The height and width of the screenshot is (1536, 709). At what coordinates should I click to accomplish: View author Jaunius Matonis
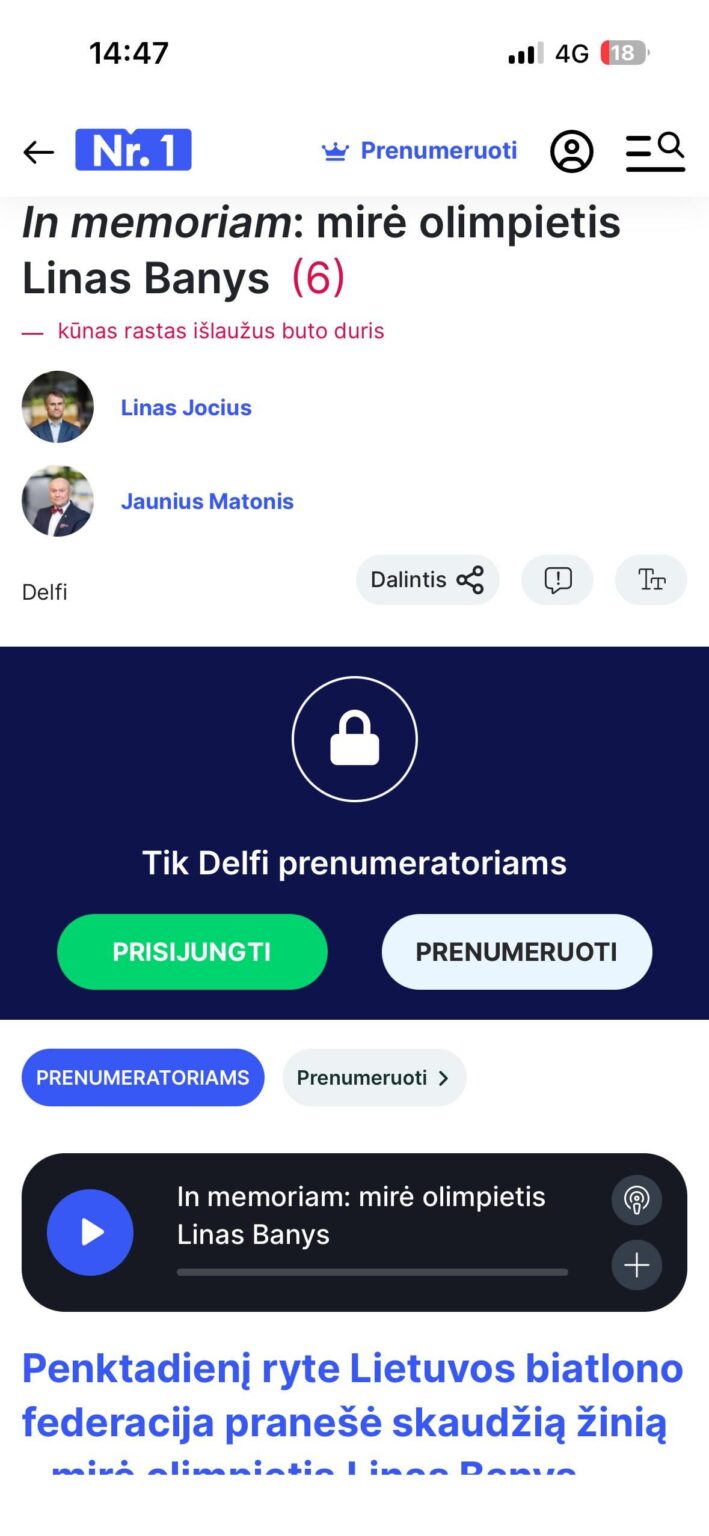coord(207,501)
